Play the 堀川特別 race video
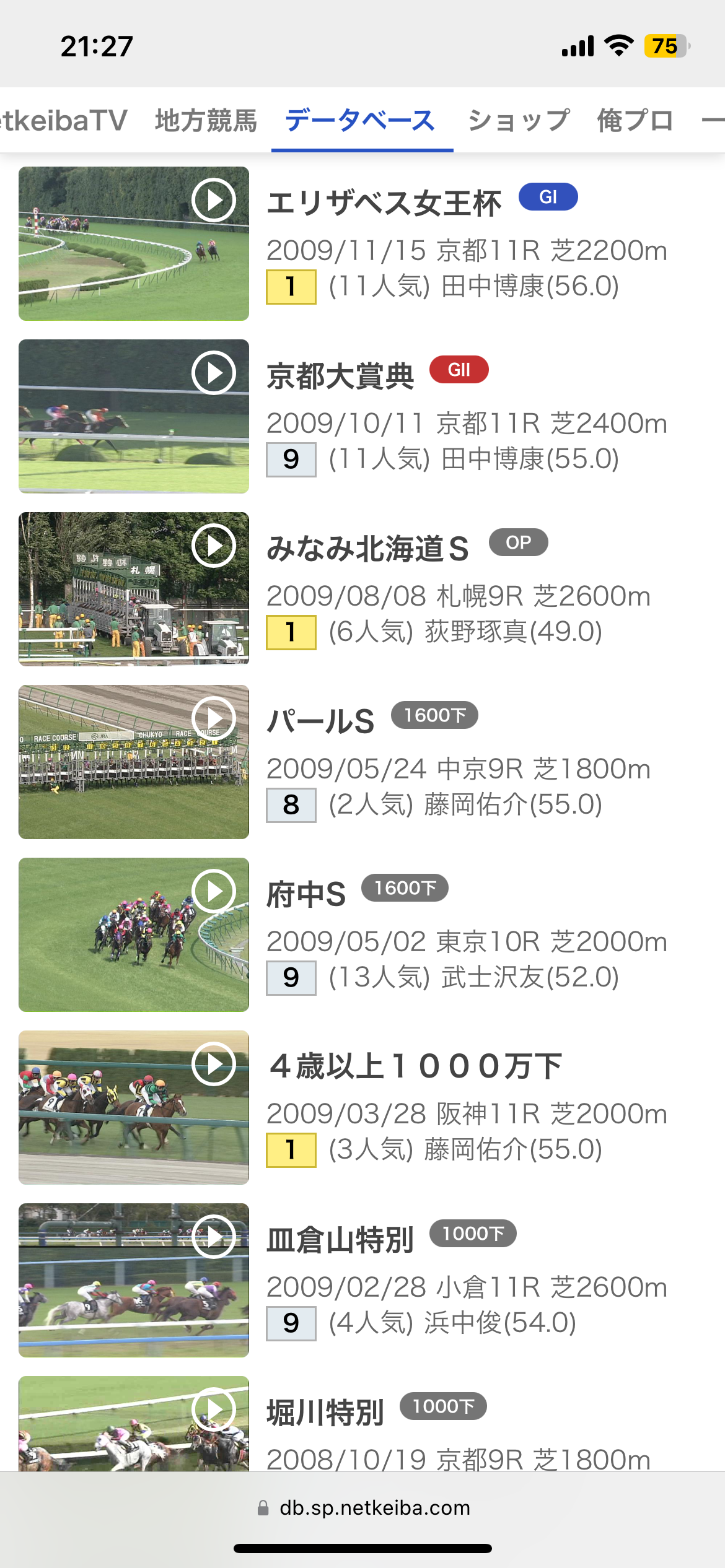The width and height of the screenshot is (725, 1568). pyautogui.click(x=134, y=1424)
